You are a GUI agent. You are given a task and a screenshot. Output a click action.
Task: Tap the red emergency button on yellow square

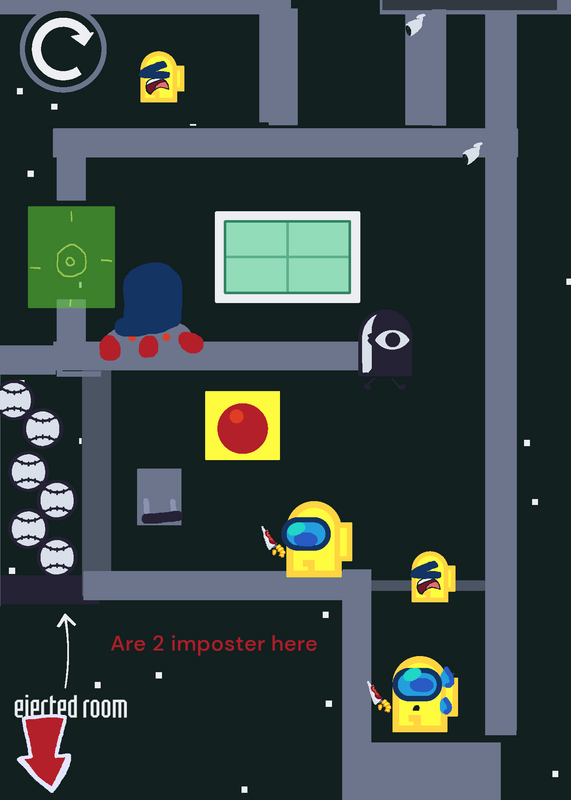click(x=242, y=426)
